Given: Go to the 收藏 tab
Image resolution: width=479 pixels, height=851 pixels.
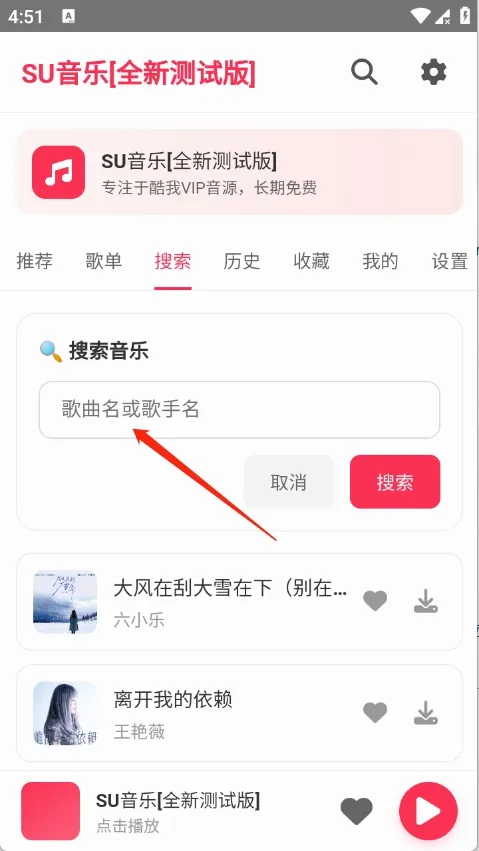Looking at the screenshot, I should click(x=311, y=262).
